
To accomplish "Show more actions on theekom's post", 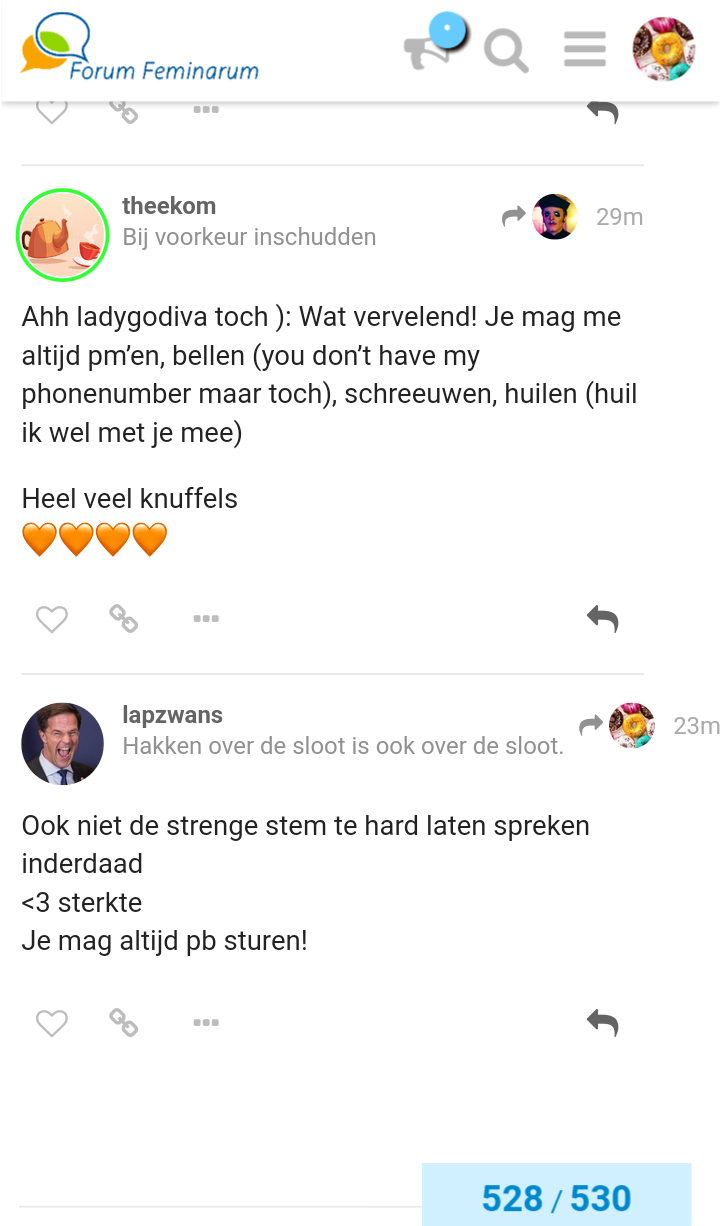I will coord(206,619).
